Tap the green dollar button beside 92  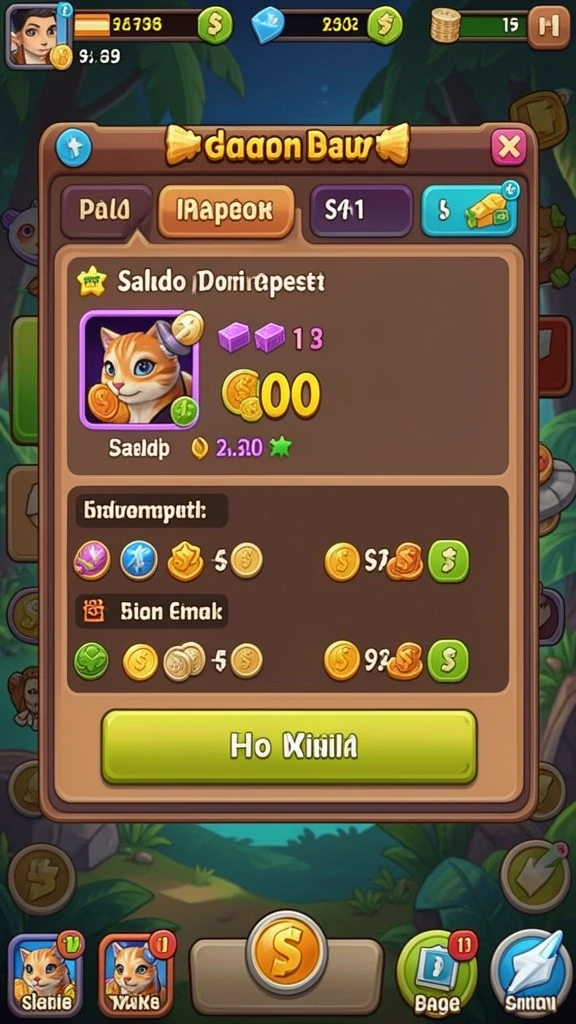point(448,661)
